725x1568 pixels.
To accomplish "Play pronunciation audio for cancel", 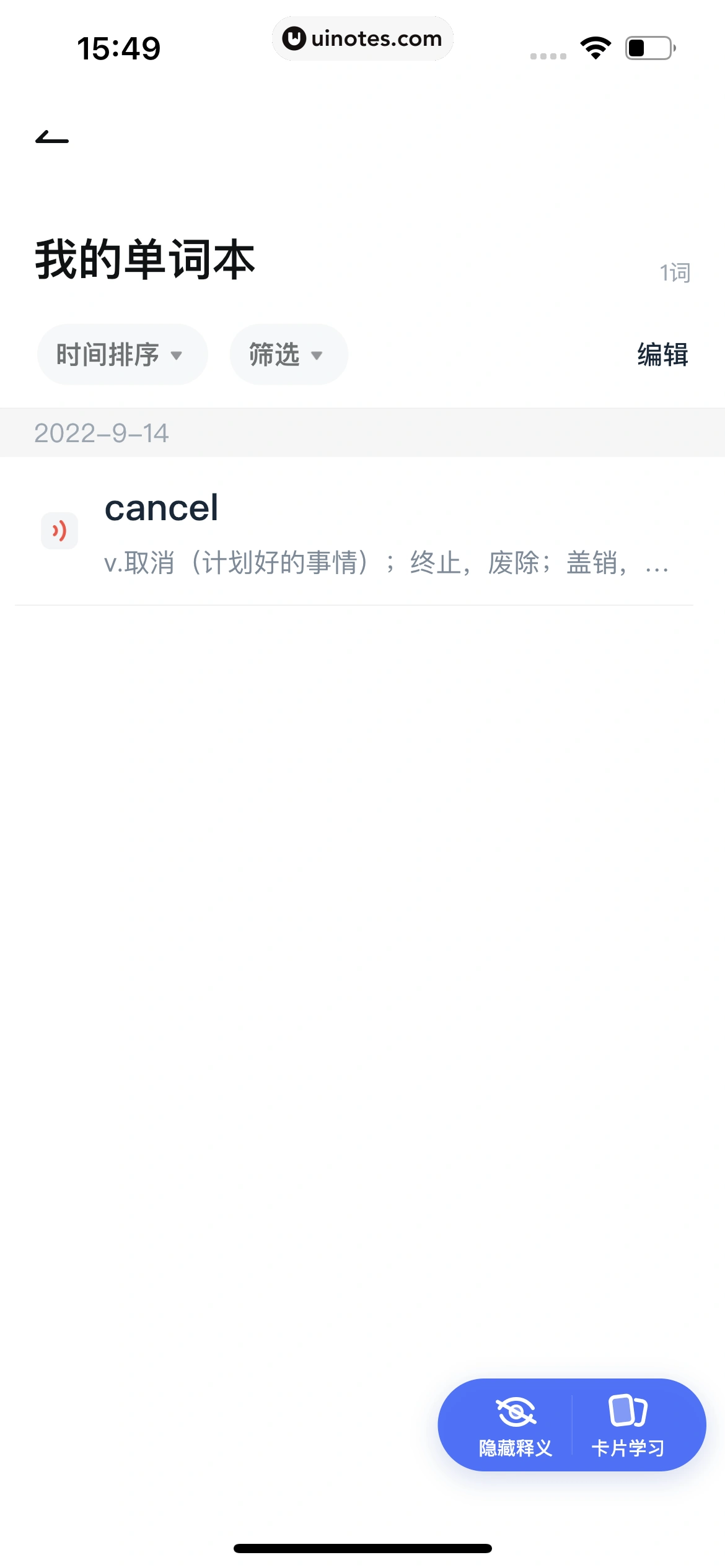I will click(59, 530).
